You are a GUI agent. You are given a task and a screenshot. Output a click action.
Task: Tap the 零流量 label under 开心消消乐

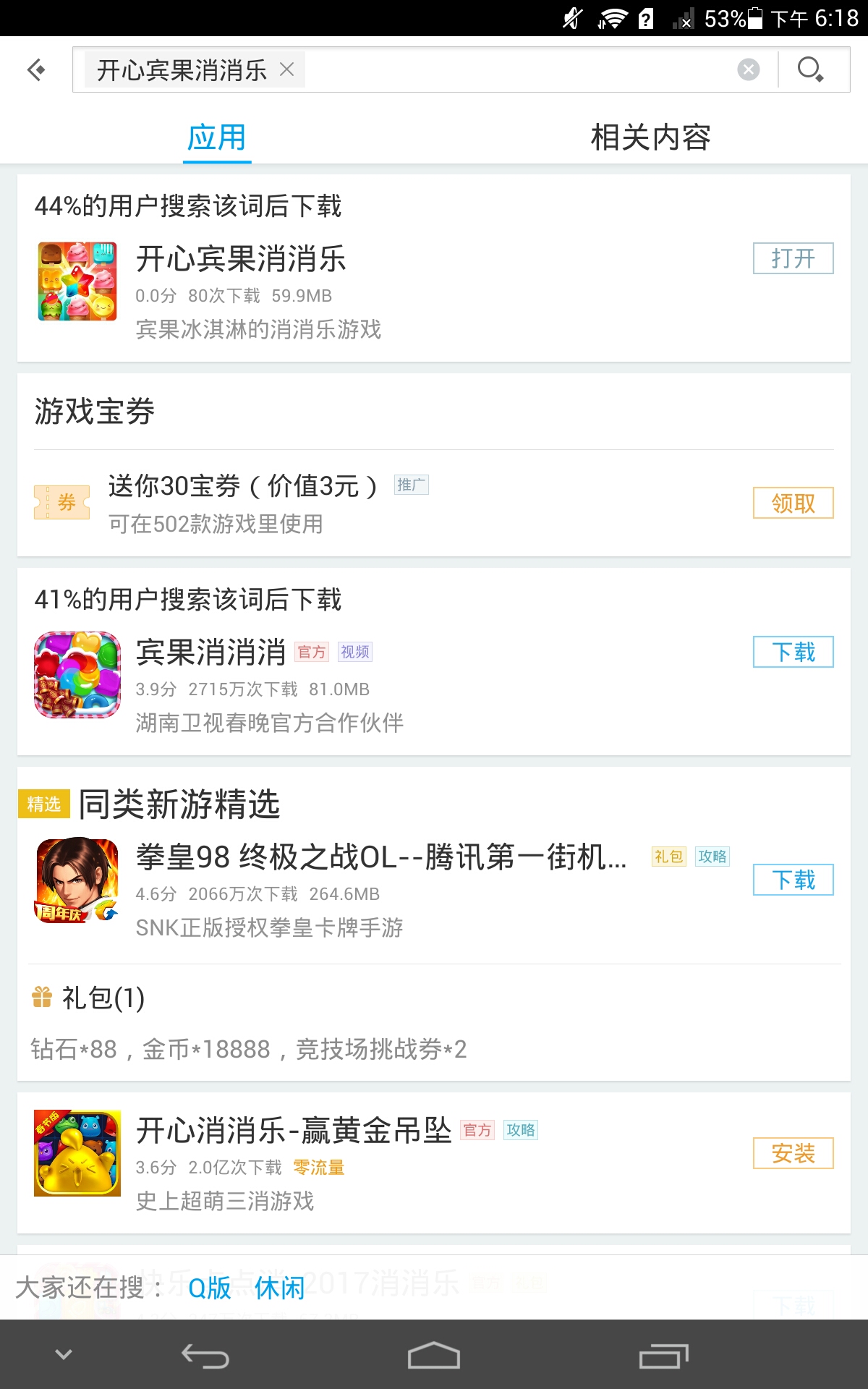tap(318, 1168)
